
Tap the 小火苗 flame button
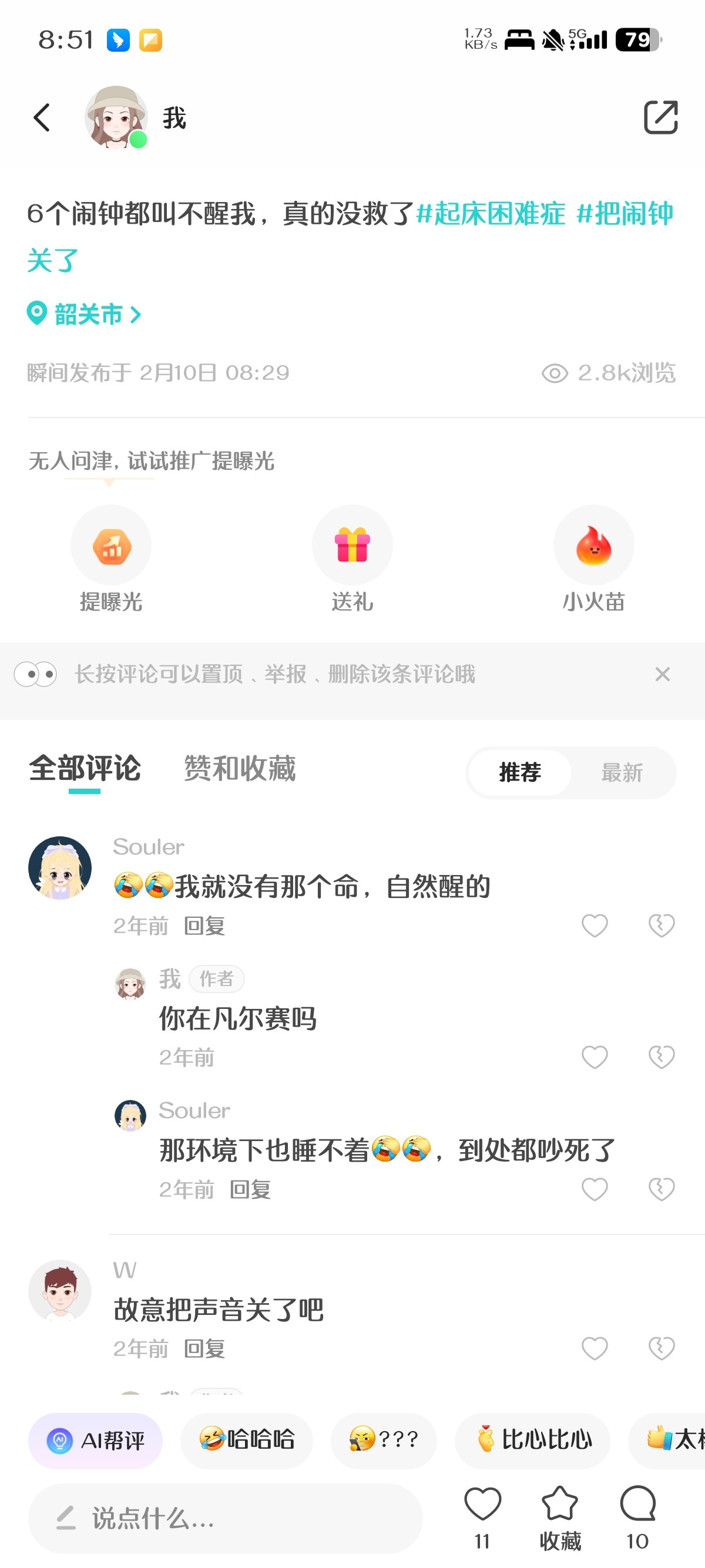(593, 558)
